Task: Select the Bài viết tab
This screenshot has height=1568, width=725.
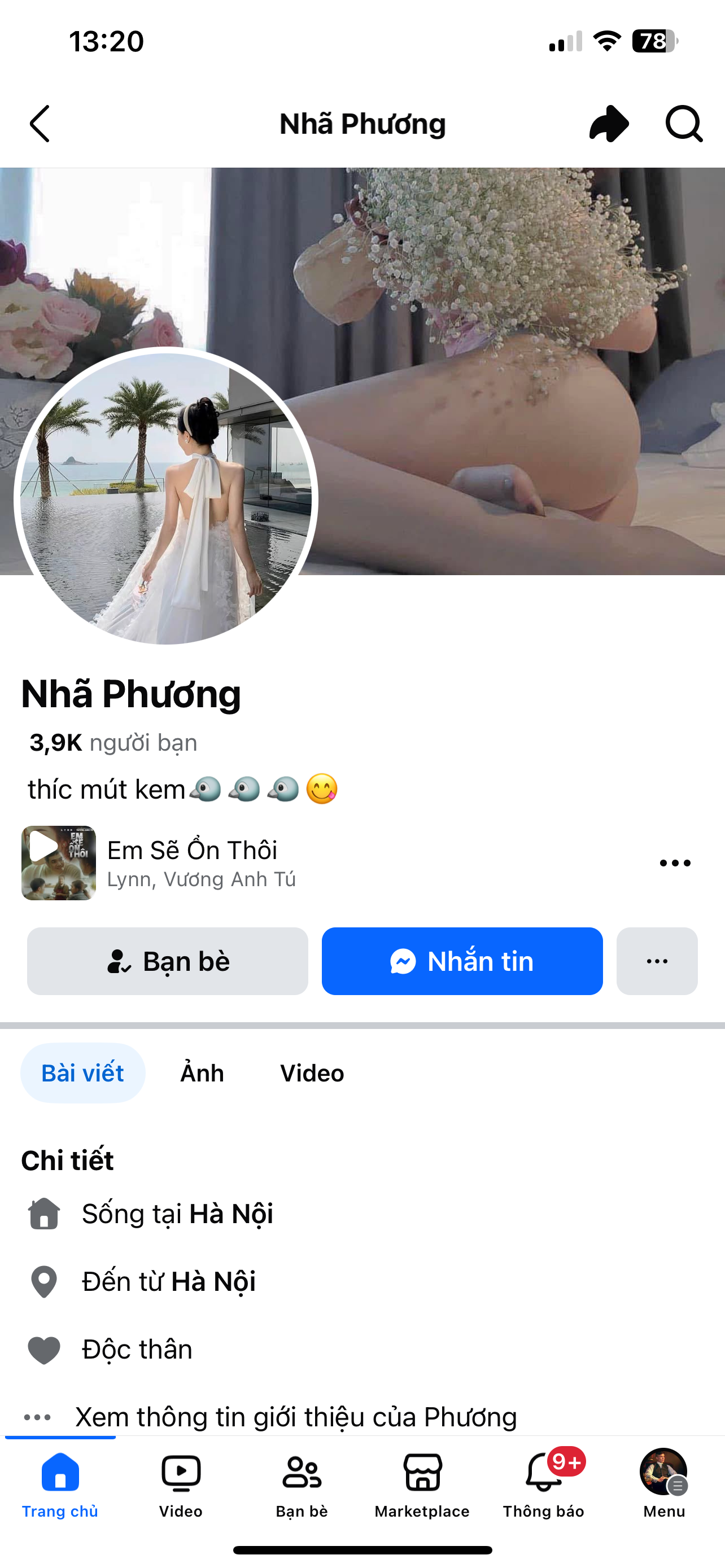Action: [x=83, y=1073]
